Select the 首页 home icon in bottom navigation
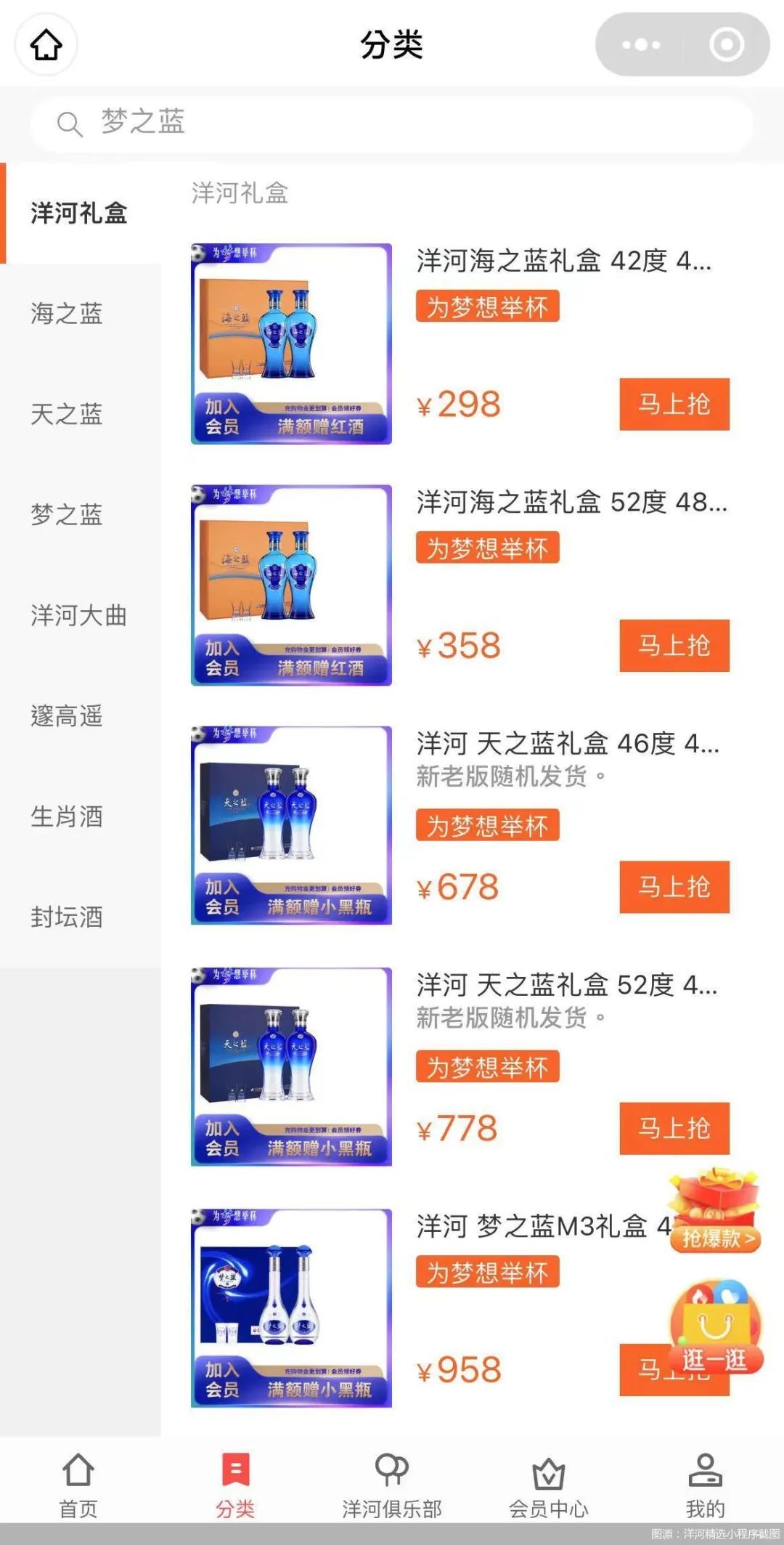 [78, 1478]
